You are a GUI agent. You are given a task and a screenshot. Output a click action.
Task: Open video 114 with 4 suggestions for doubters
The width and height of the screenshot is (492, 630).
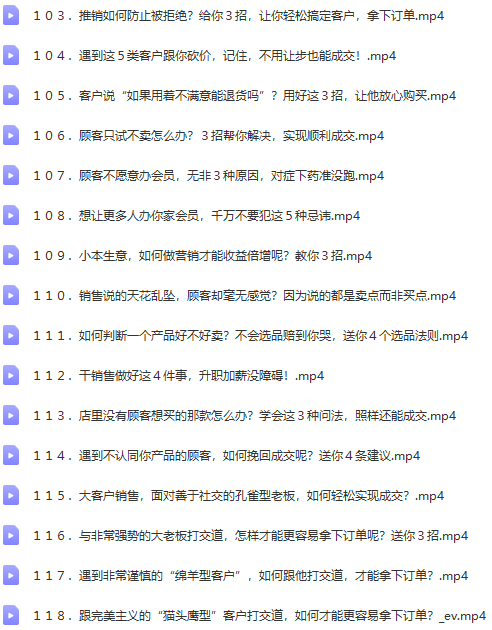coord(227,456)
